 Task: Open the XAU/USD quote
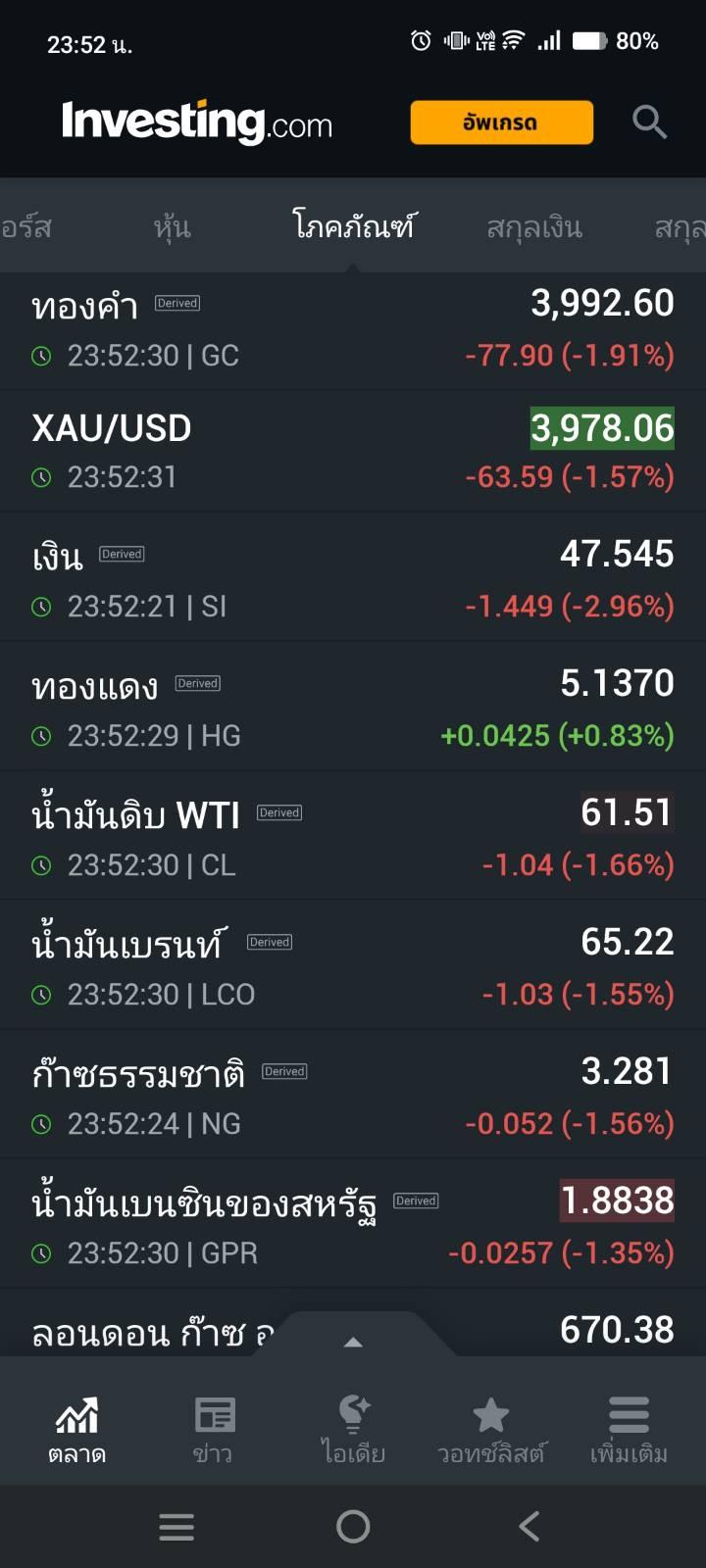pyautogui.click(x=353, y=452)
